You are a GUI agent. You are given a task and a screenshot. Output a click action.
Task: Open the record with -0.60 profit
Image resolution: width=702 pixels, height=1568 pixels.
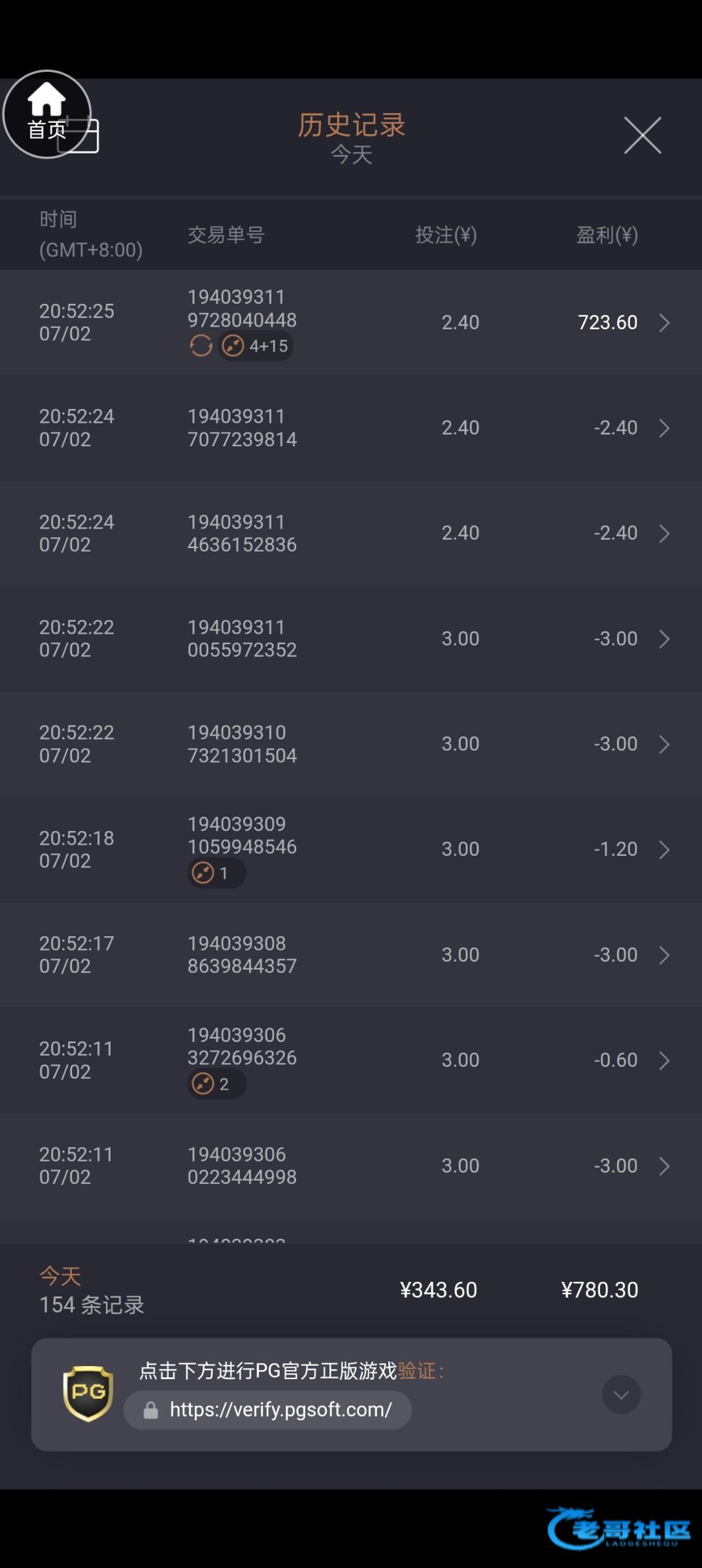[x=664, y=1060]
